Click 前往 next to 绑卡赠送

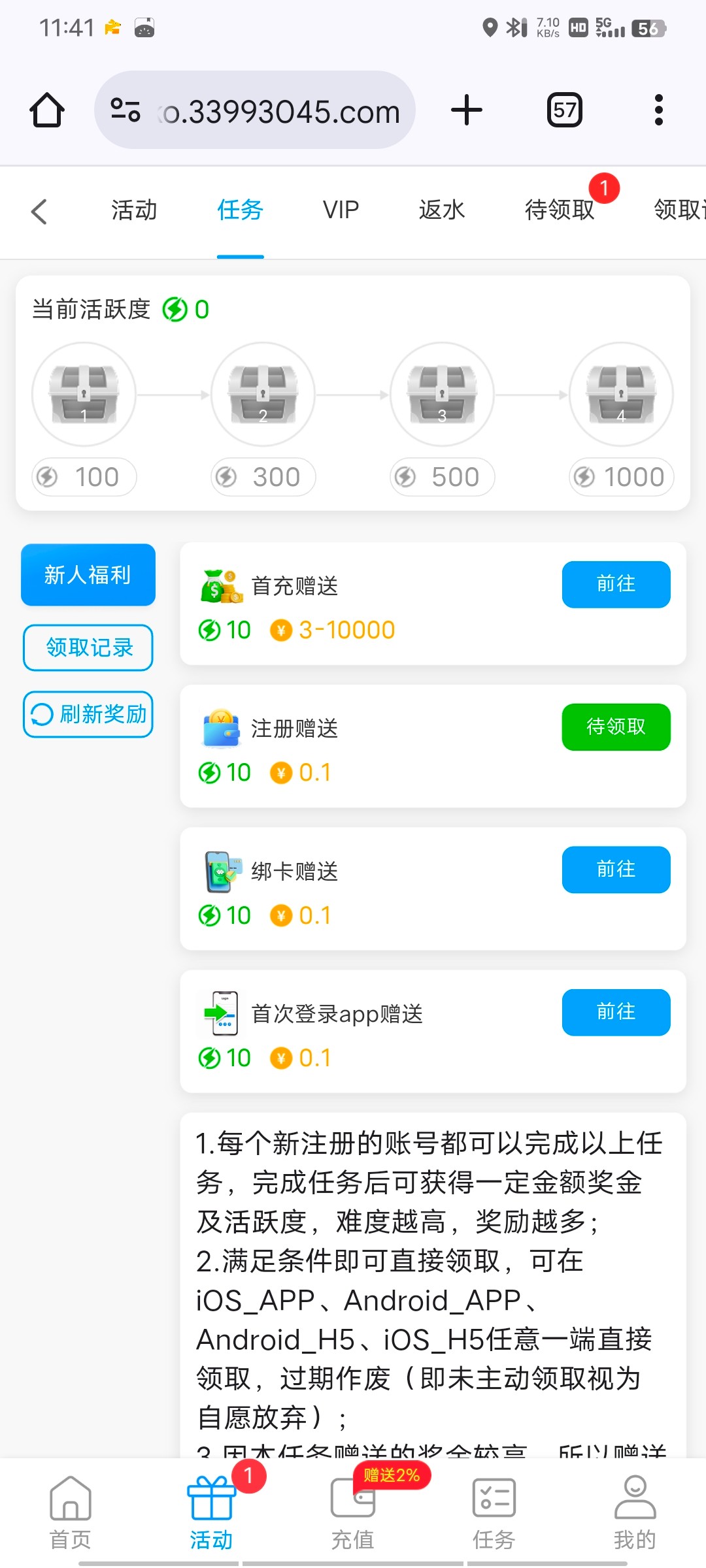pyautogui.click(x=615, y=870)
